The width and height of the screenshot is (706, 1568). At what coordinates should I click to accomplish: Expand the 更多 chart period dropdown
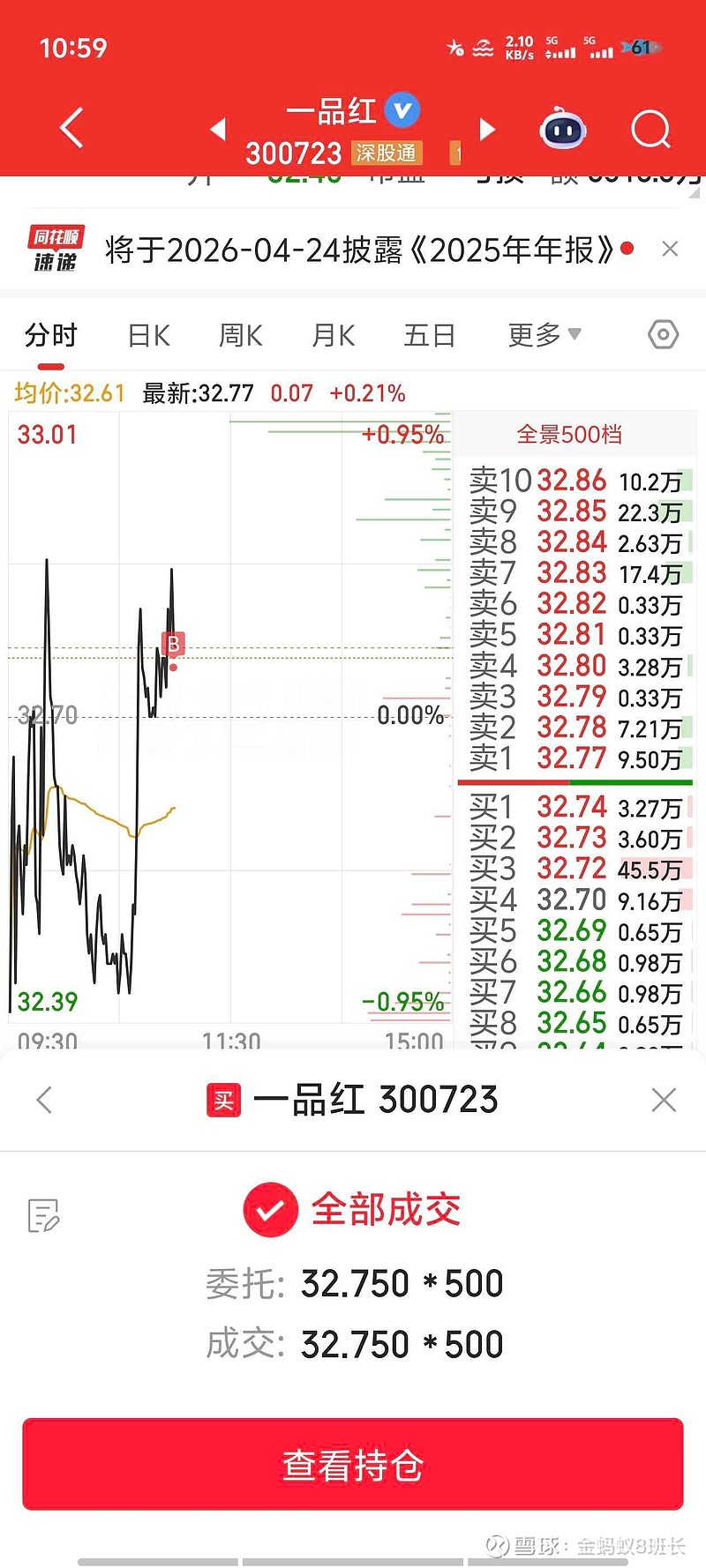tap(544, 335)
